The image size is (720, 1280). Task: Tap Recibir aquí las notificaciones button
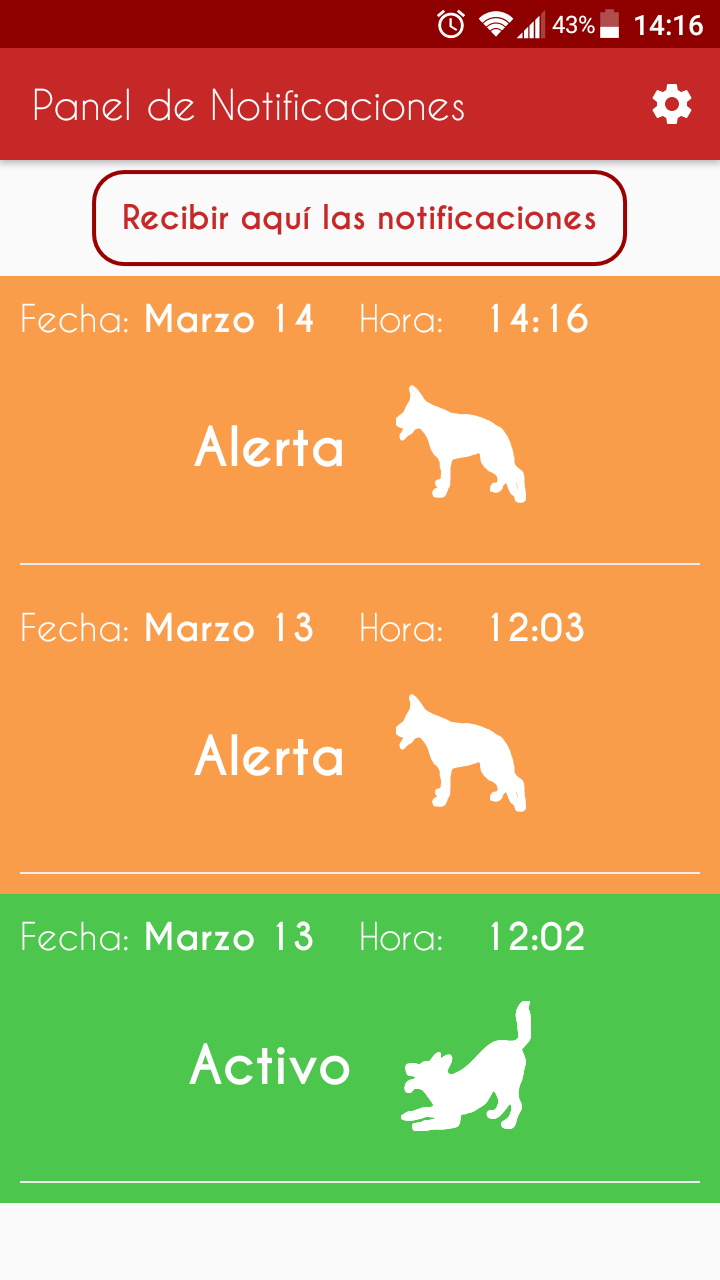[359, 218]
